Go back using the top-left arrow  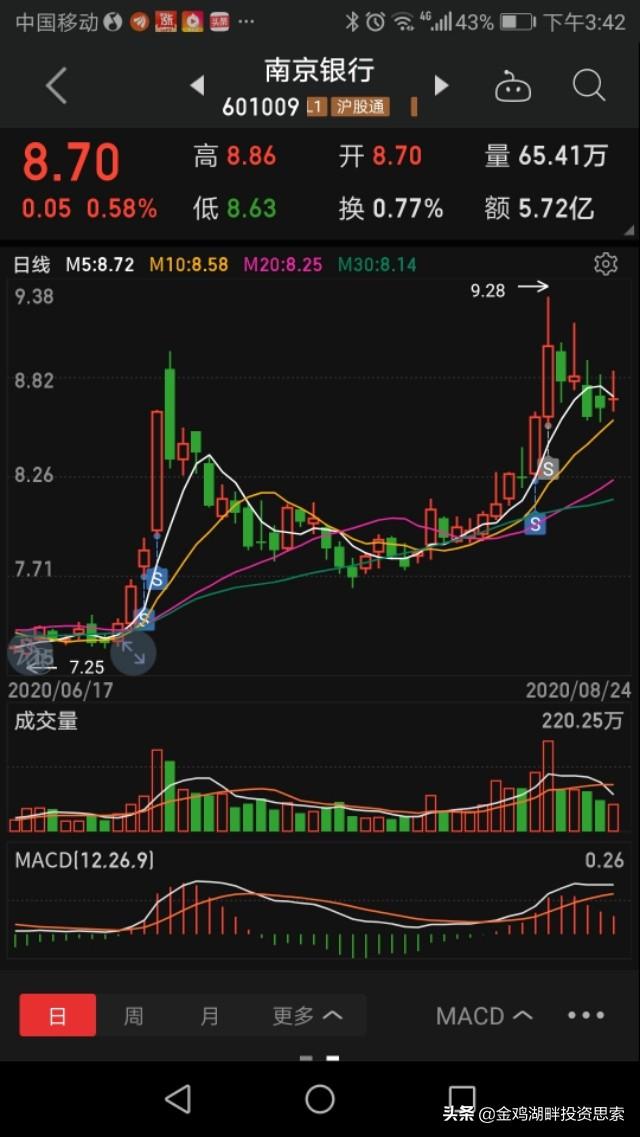[56, 86]
